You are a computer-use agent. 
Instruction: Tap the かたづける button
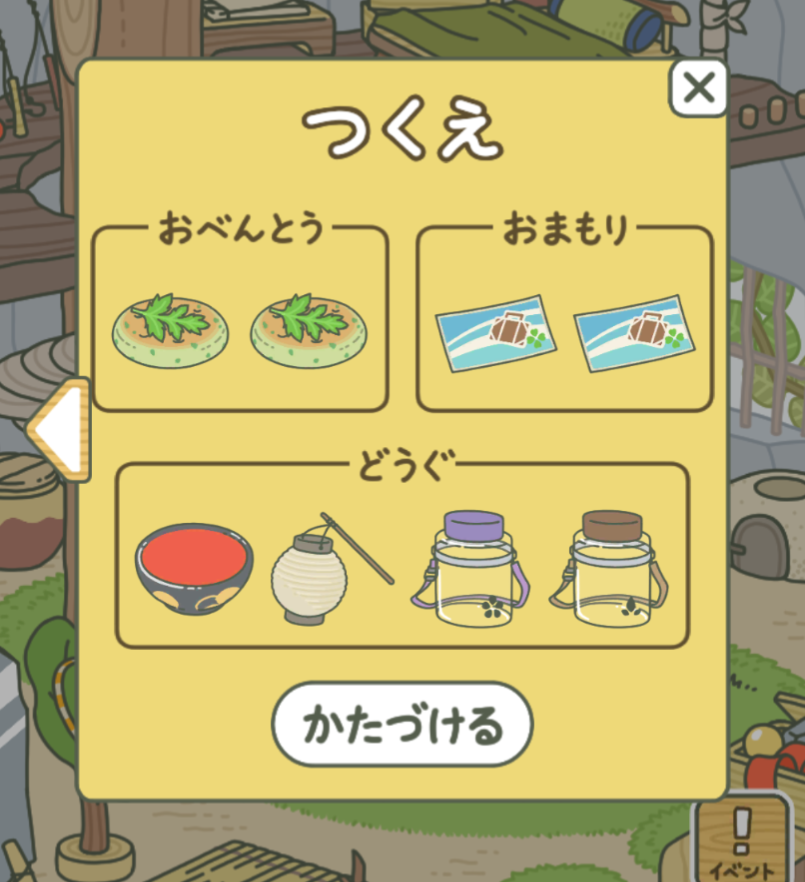pyautogui.click(x=402, y=724)
